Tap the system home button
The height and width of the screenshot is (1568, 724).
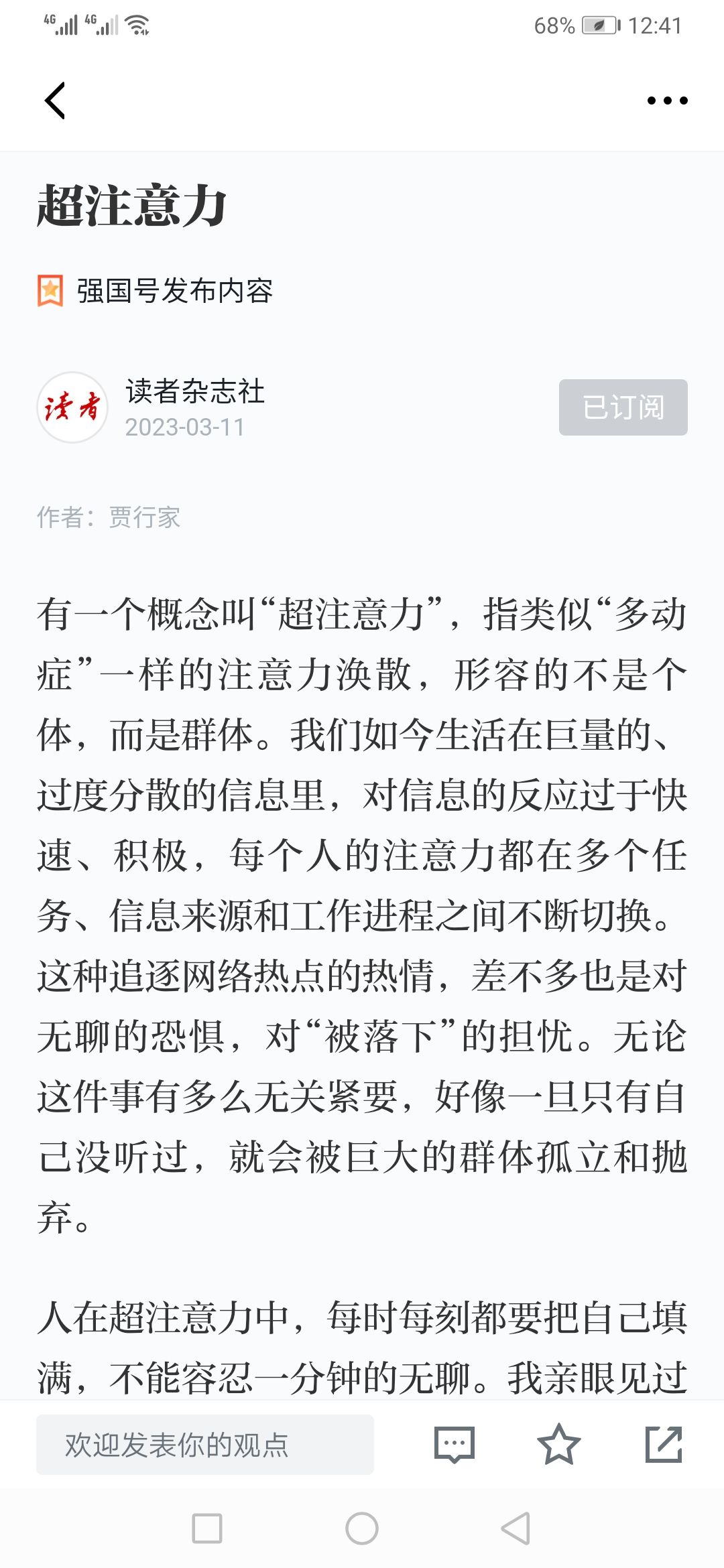362,1528
